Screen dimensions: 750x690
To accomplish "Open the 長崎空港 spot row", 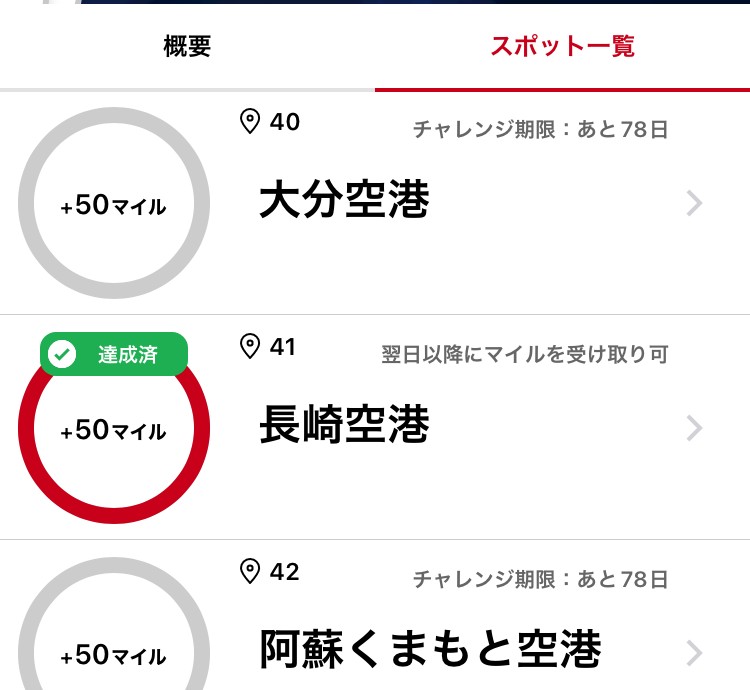I will 375,427.
